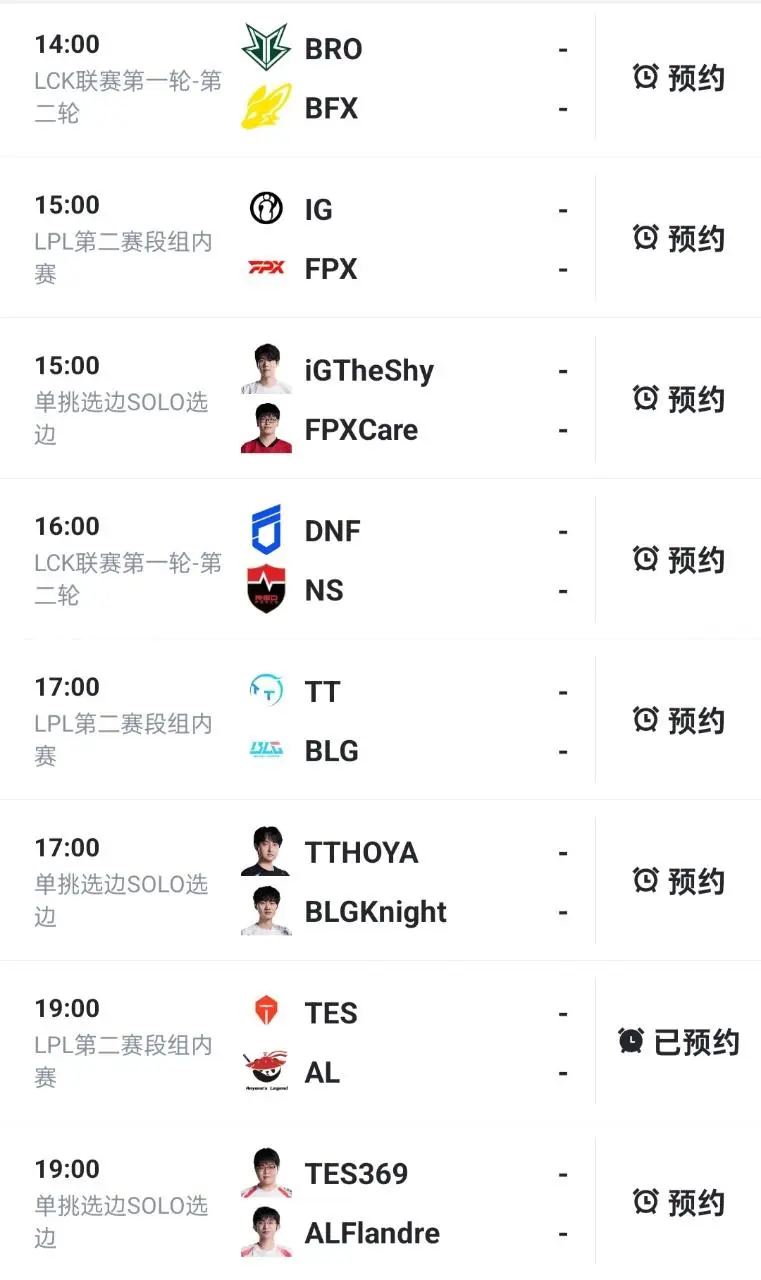Cancel 已预约 reservation for TES vs AL
The height and width of the screenshot is (1280, 761).
pos(679,1042)
